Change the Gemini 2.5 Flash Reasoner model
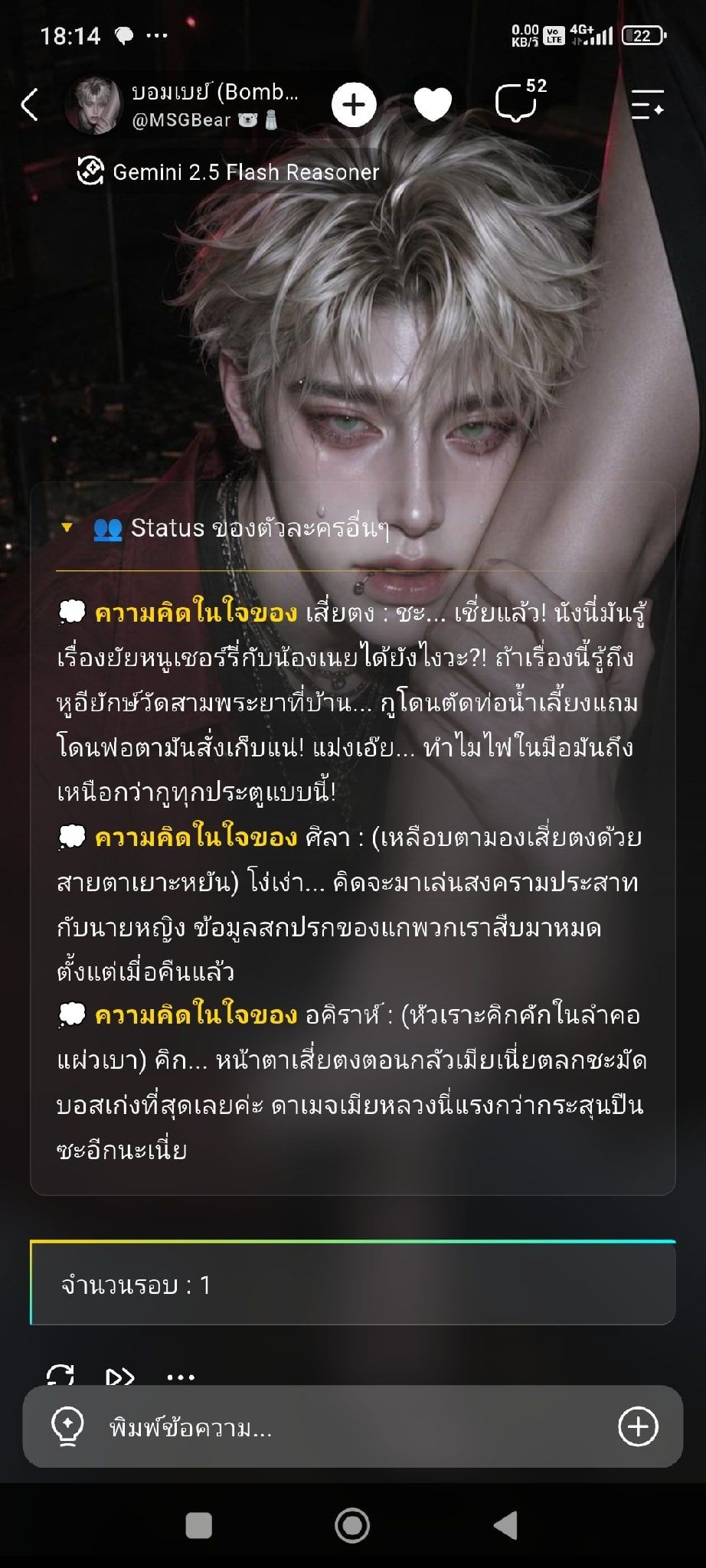The height and width of the screenshot is (1568, 706). [x=228, y=171]
